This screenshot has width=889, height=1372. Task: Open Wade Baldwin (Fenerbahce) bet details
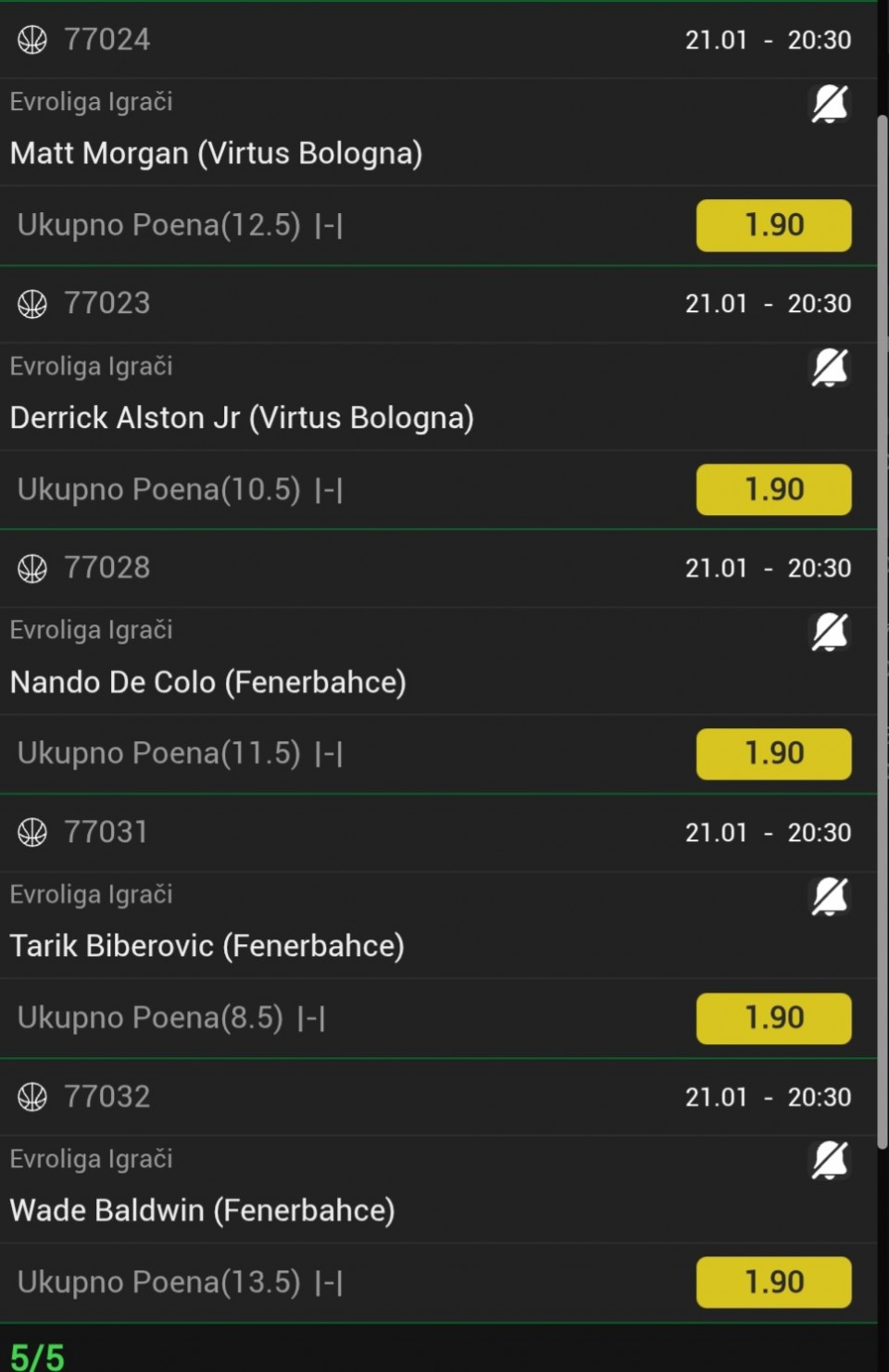point(203,1210)
